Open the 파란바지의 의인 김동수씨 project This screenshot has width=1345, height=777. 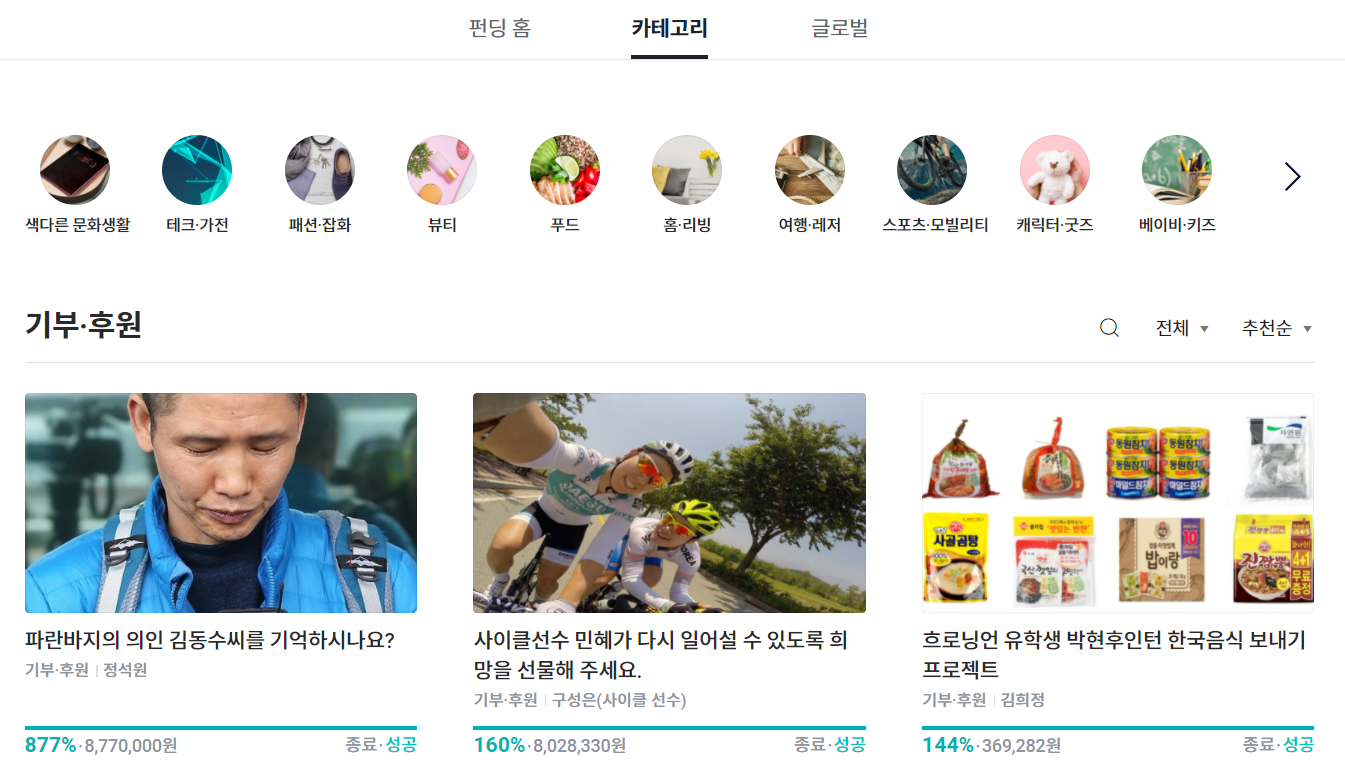(221, 503)
